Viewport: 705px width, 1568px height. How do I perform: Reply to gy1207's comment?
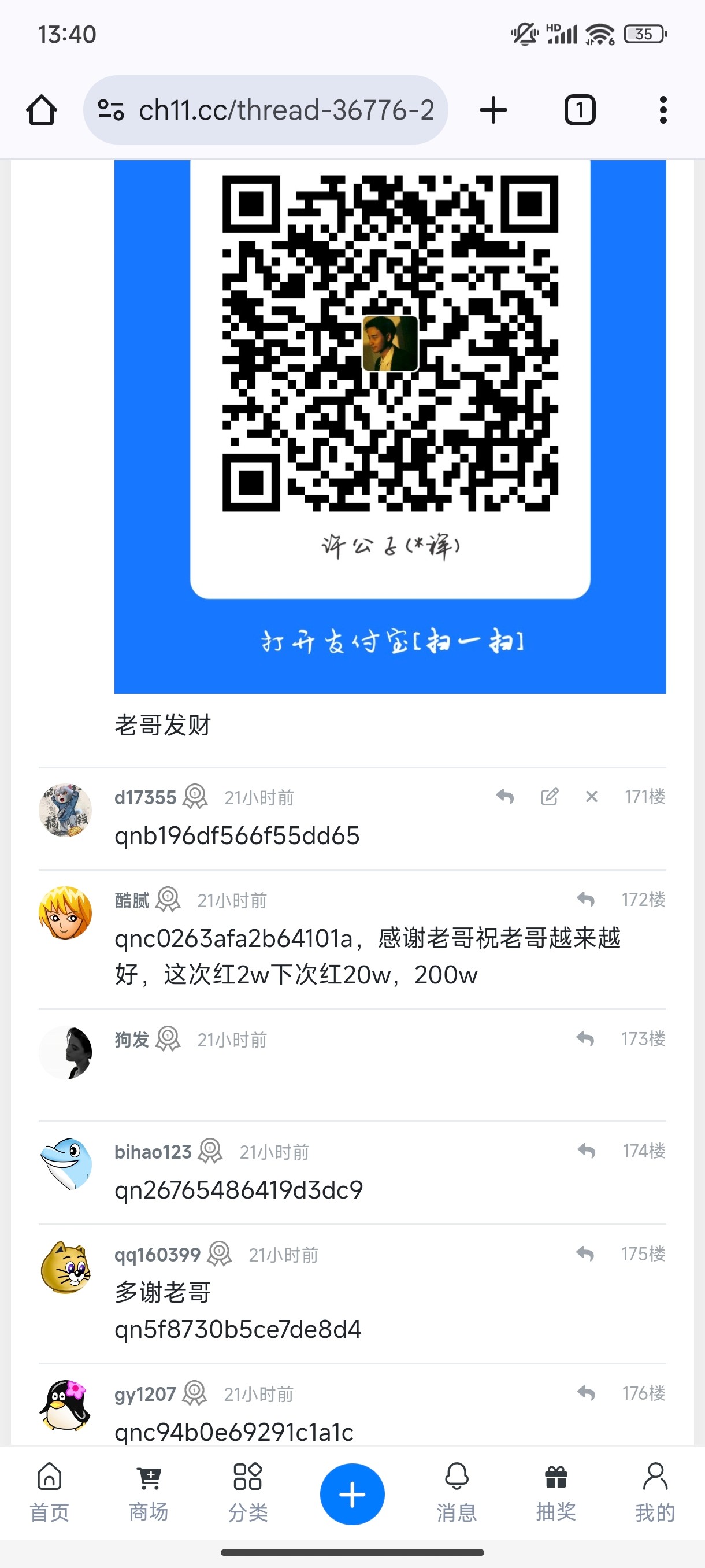tap(587, 1393)
